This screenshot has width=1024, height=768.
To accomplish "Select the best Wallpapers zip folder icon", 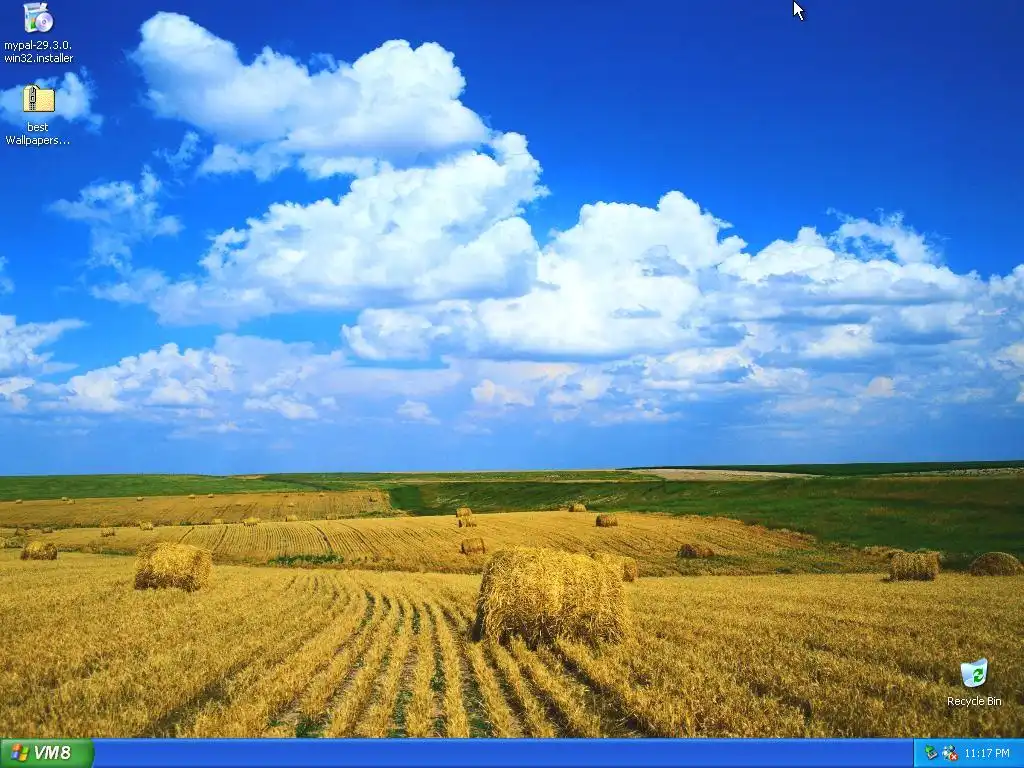I will 38,99.
